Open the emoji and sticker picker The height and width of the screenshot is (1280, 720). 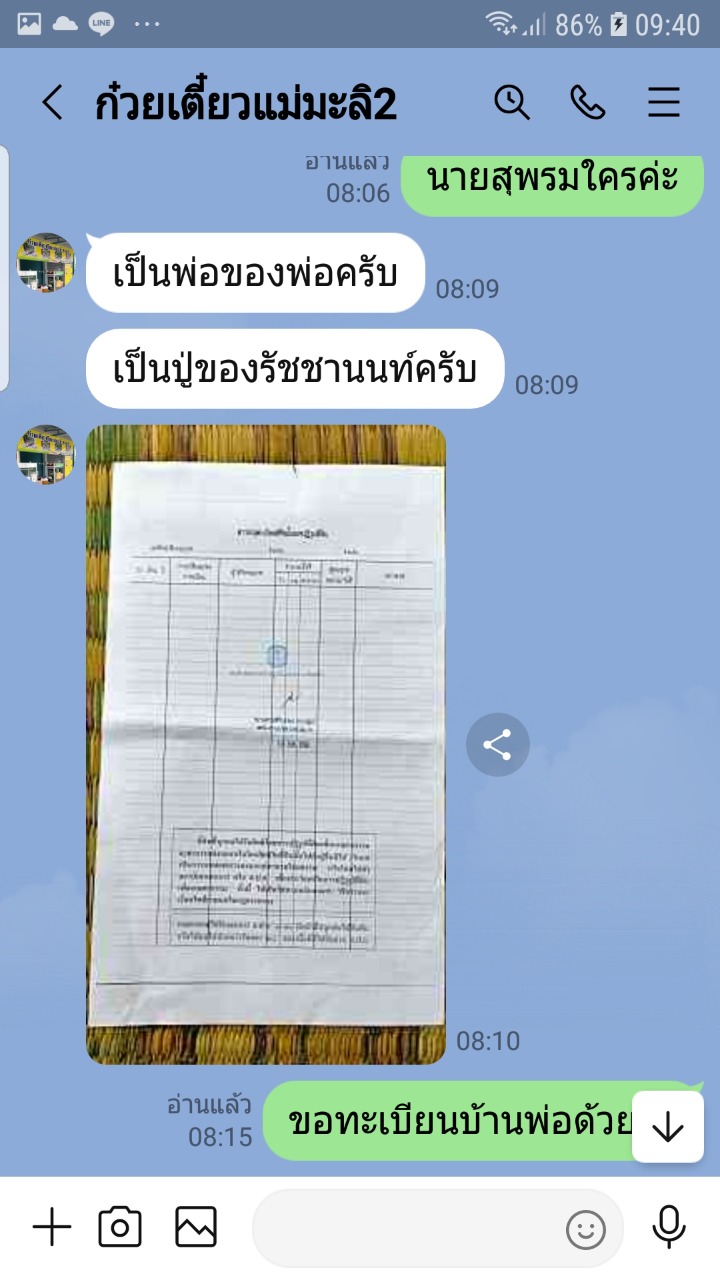[586, 1229]
